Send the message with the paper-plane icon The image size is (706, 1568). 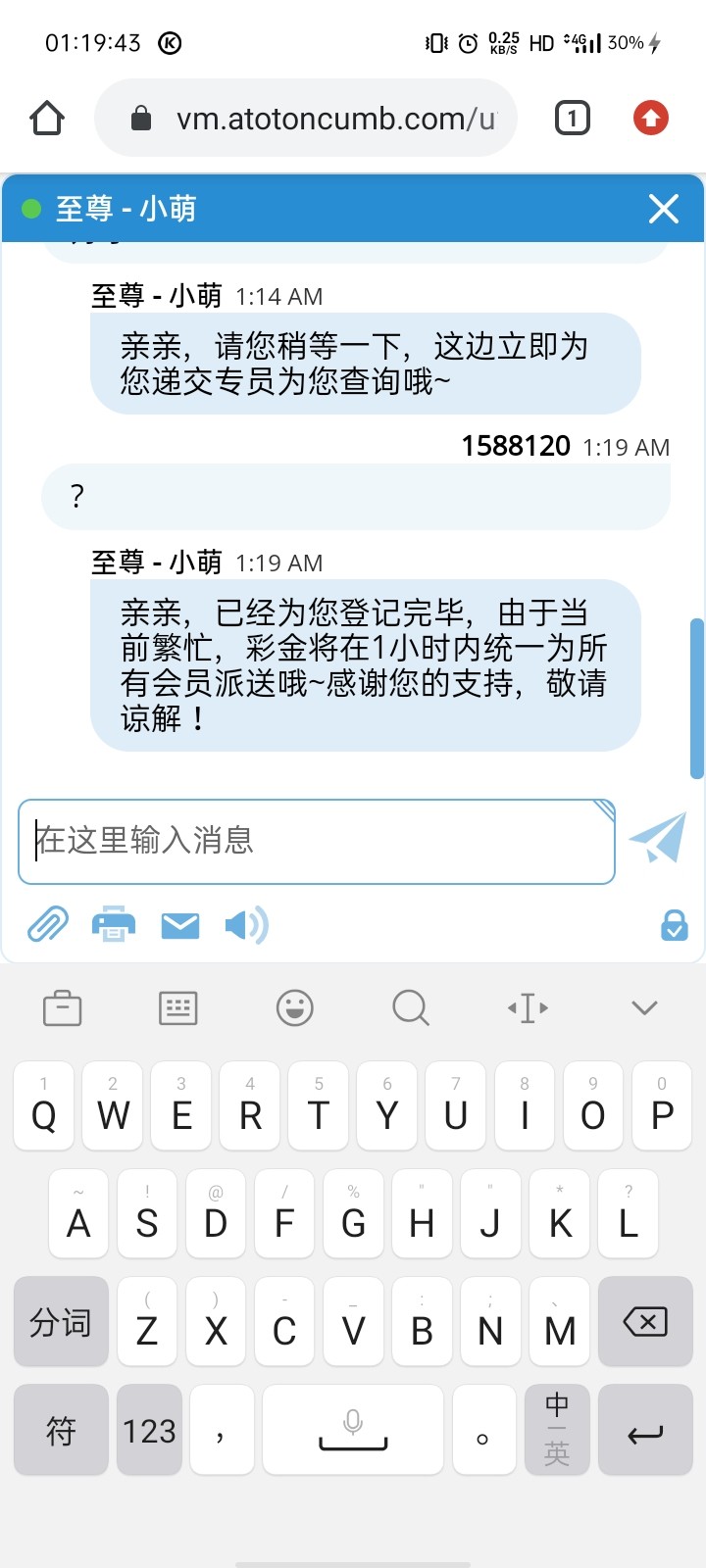click(x=657, y=839)
